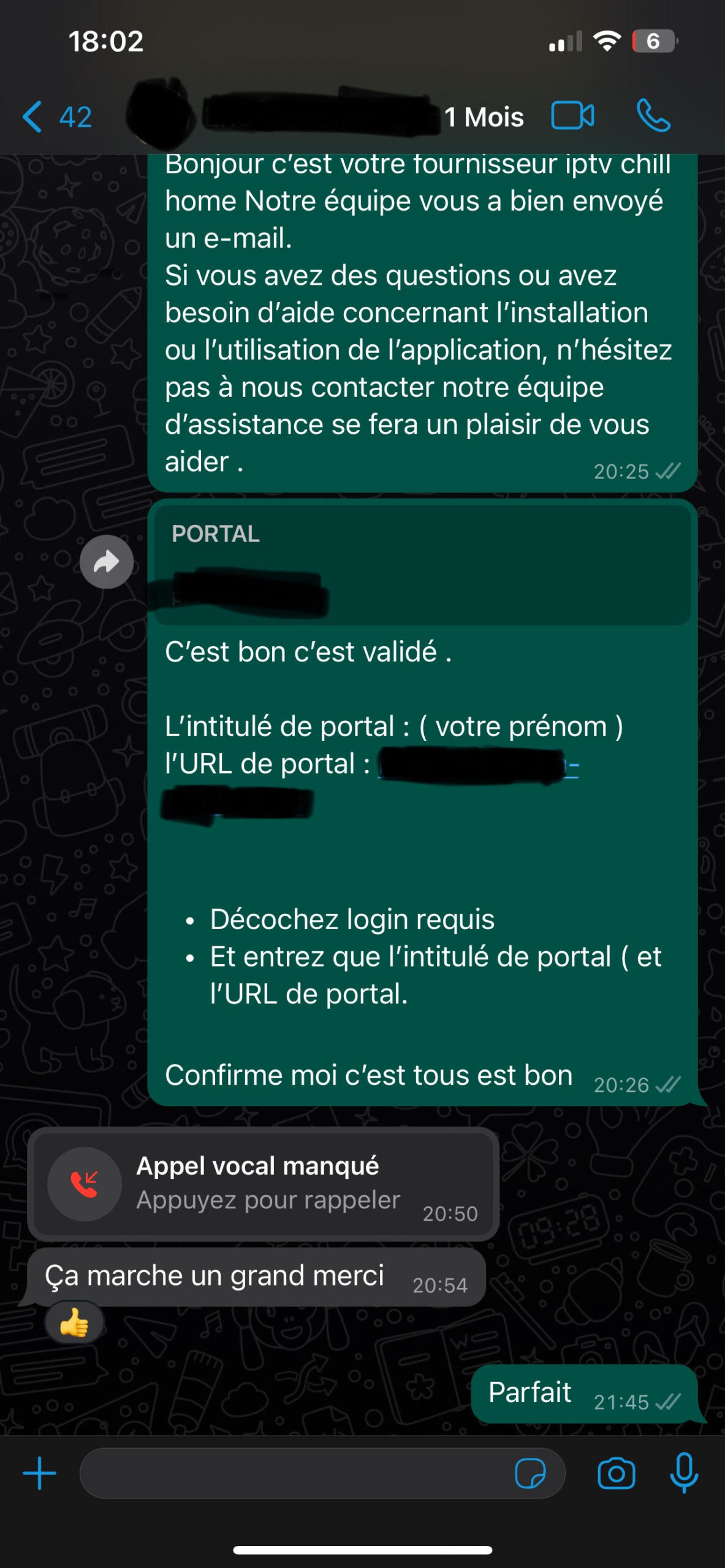This screenshot has width=725, height=1568.
Task: Call back from missed voice call
Action: pos(263,1184)
